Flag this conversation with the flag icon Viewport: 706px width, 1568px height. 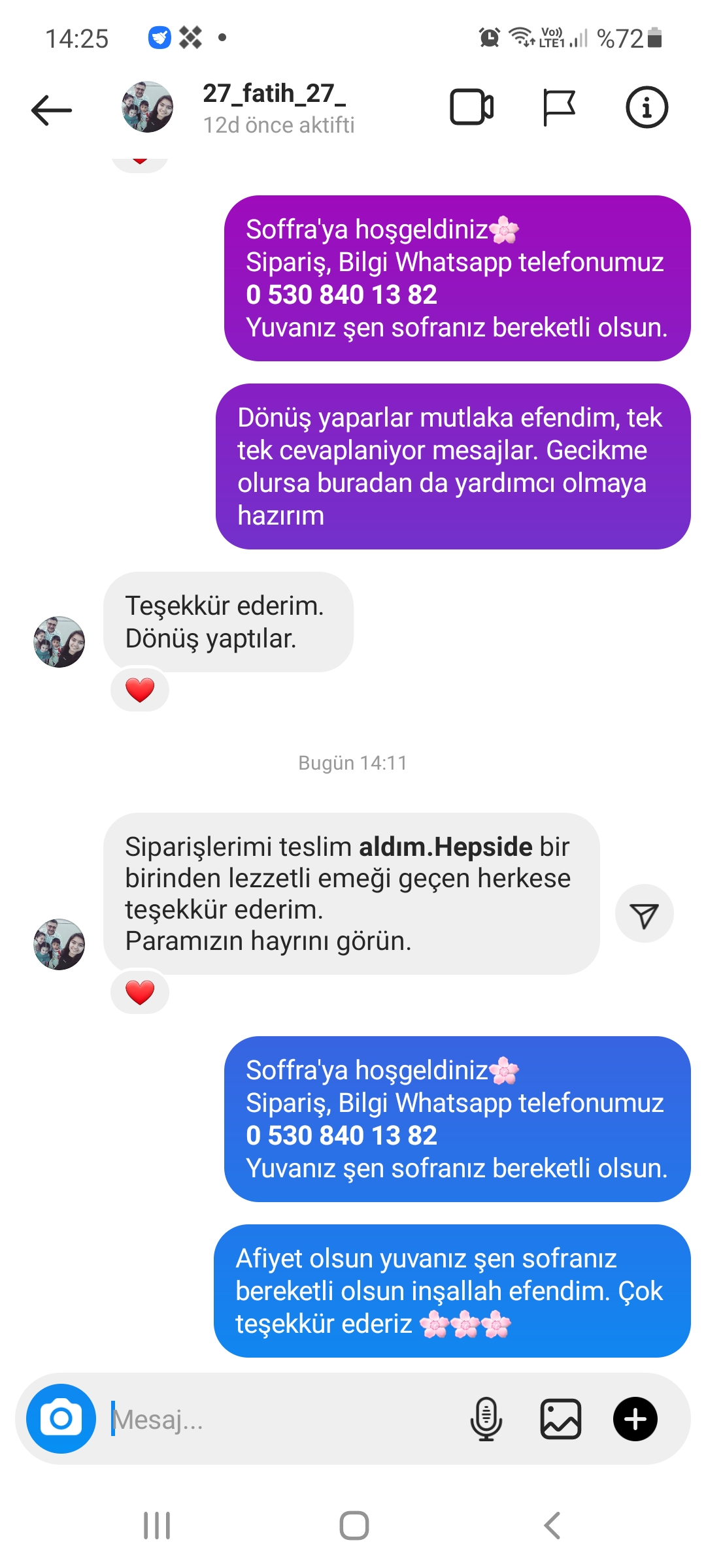[559, 107]
